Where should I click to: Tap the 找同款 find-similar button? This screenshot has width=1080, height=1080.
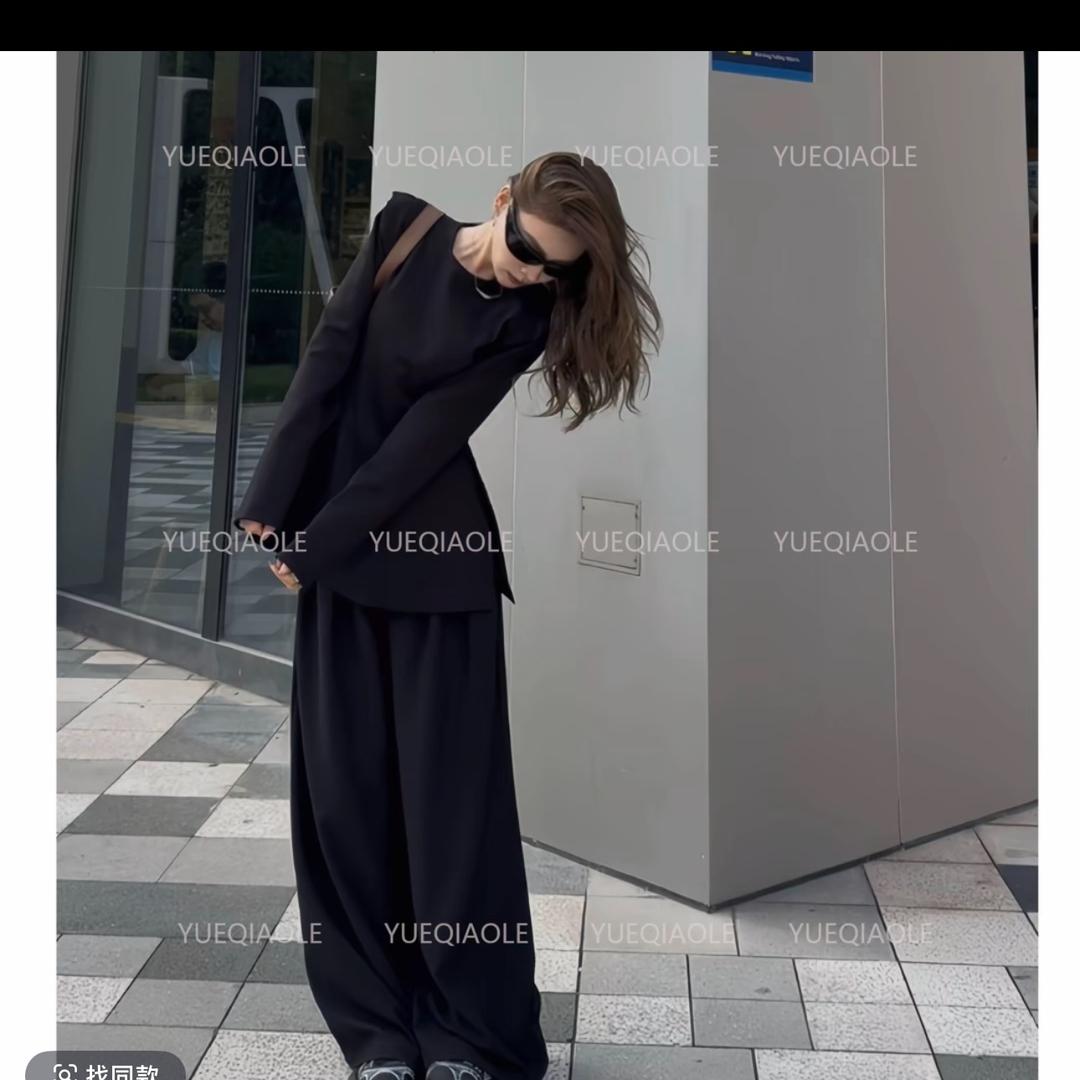coord(107,1070)
